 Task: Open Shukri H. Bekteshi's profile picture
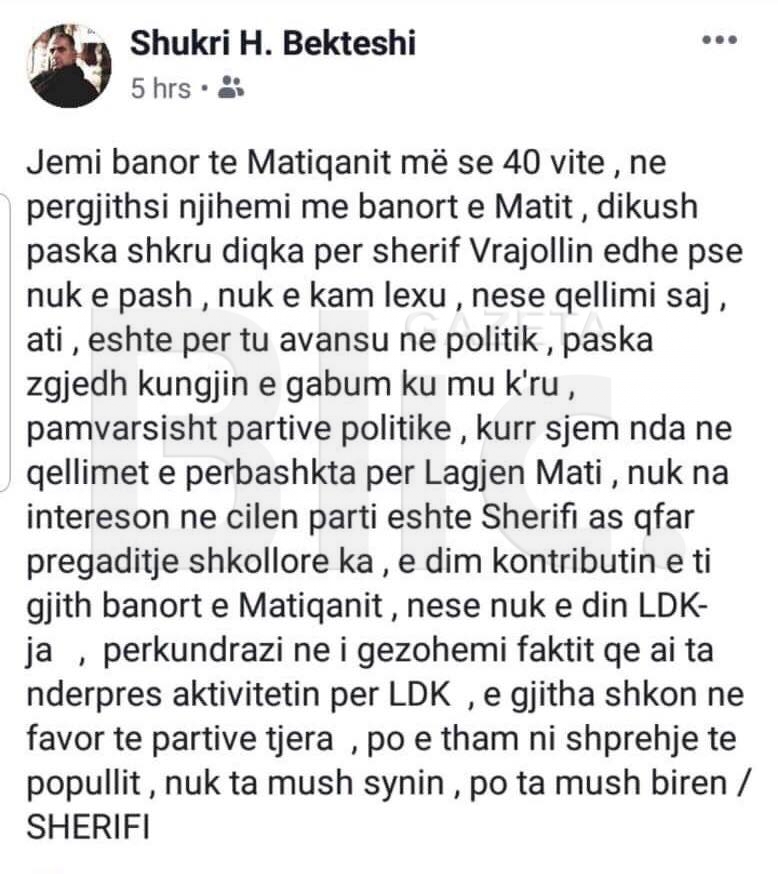pos(70,66)
